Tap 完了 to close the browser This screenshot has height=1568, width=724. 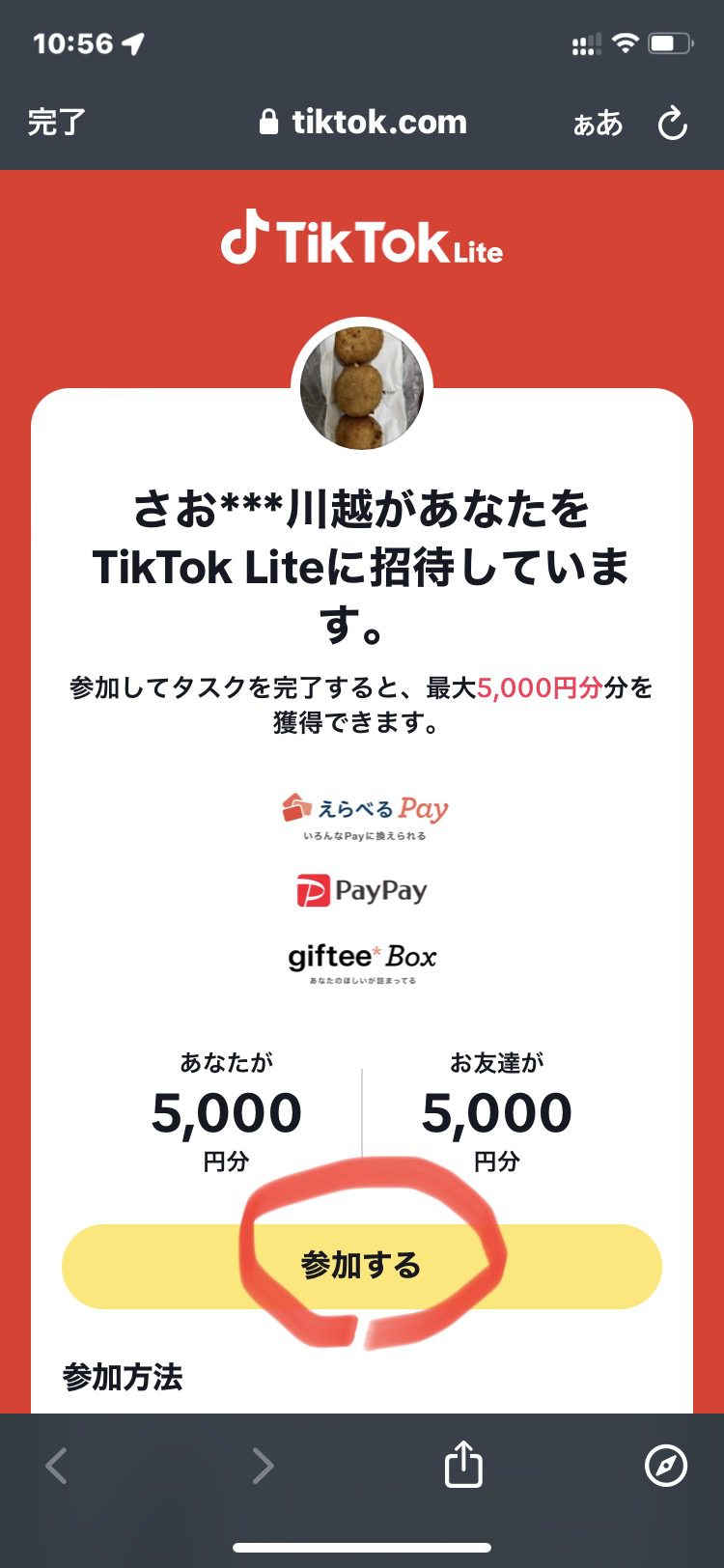tap(57, 123)
